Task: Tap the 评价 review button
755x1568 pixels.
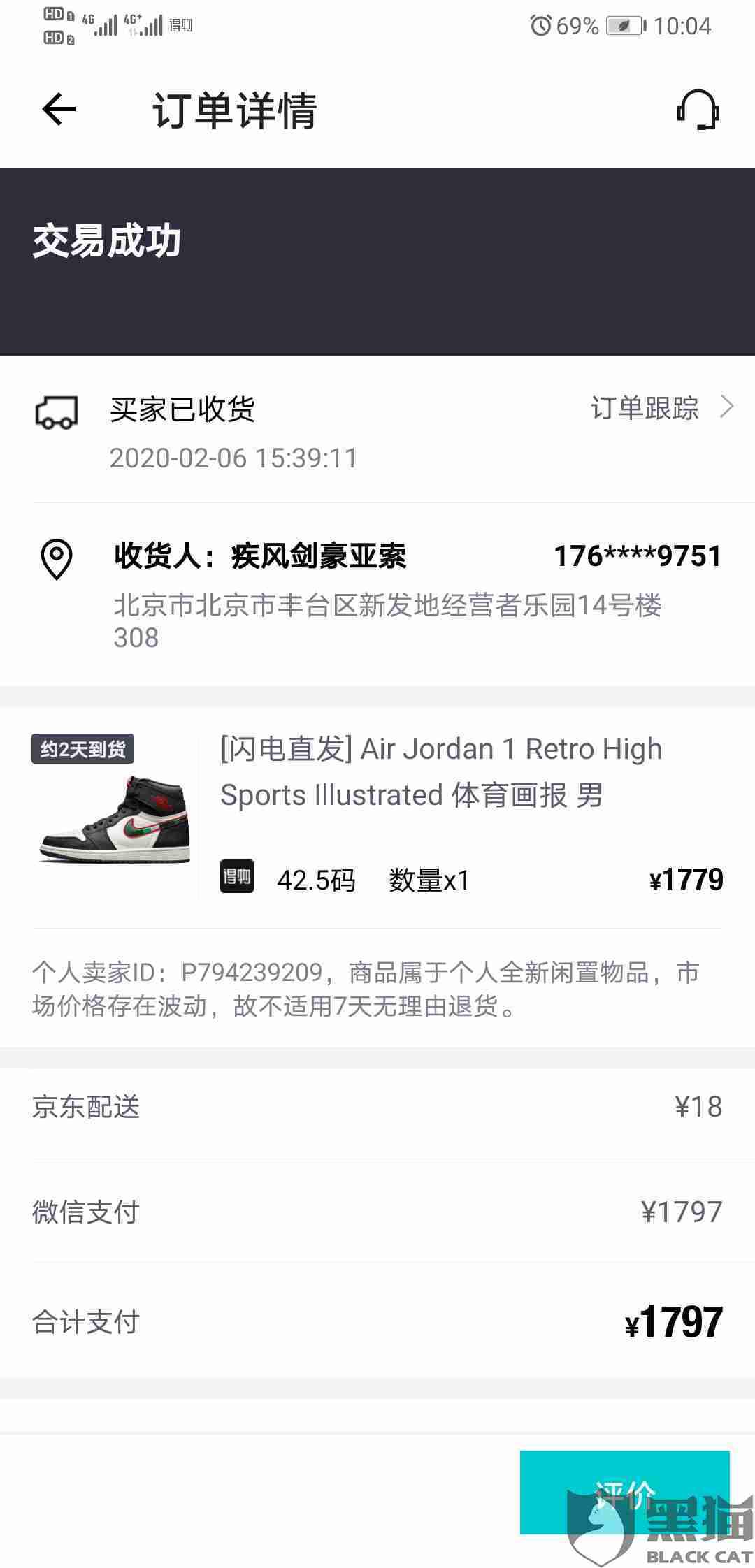Action: point(624,1491)
